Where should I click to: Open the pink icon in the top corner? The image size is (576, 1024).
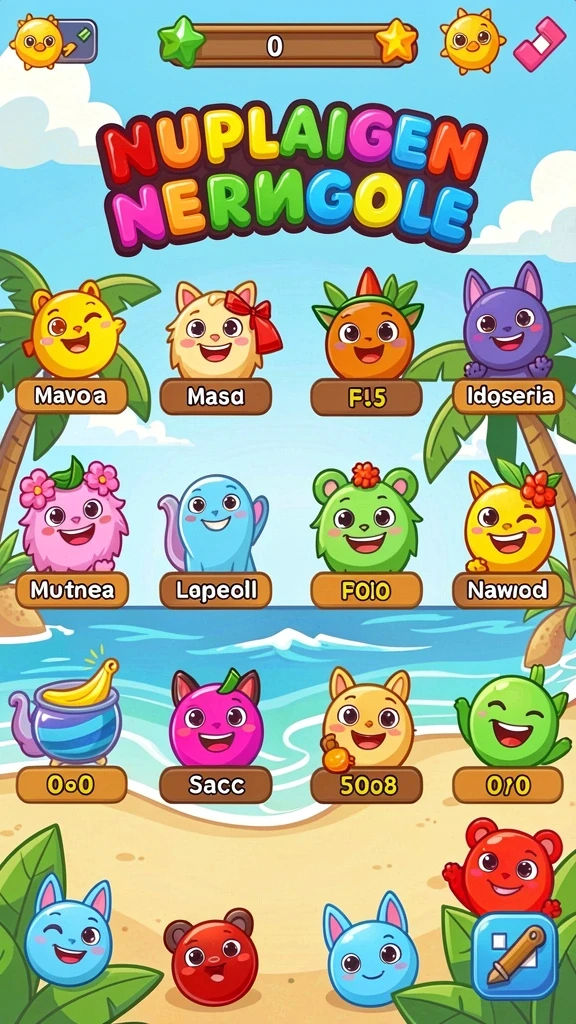(x=539, y=44)
